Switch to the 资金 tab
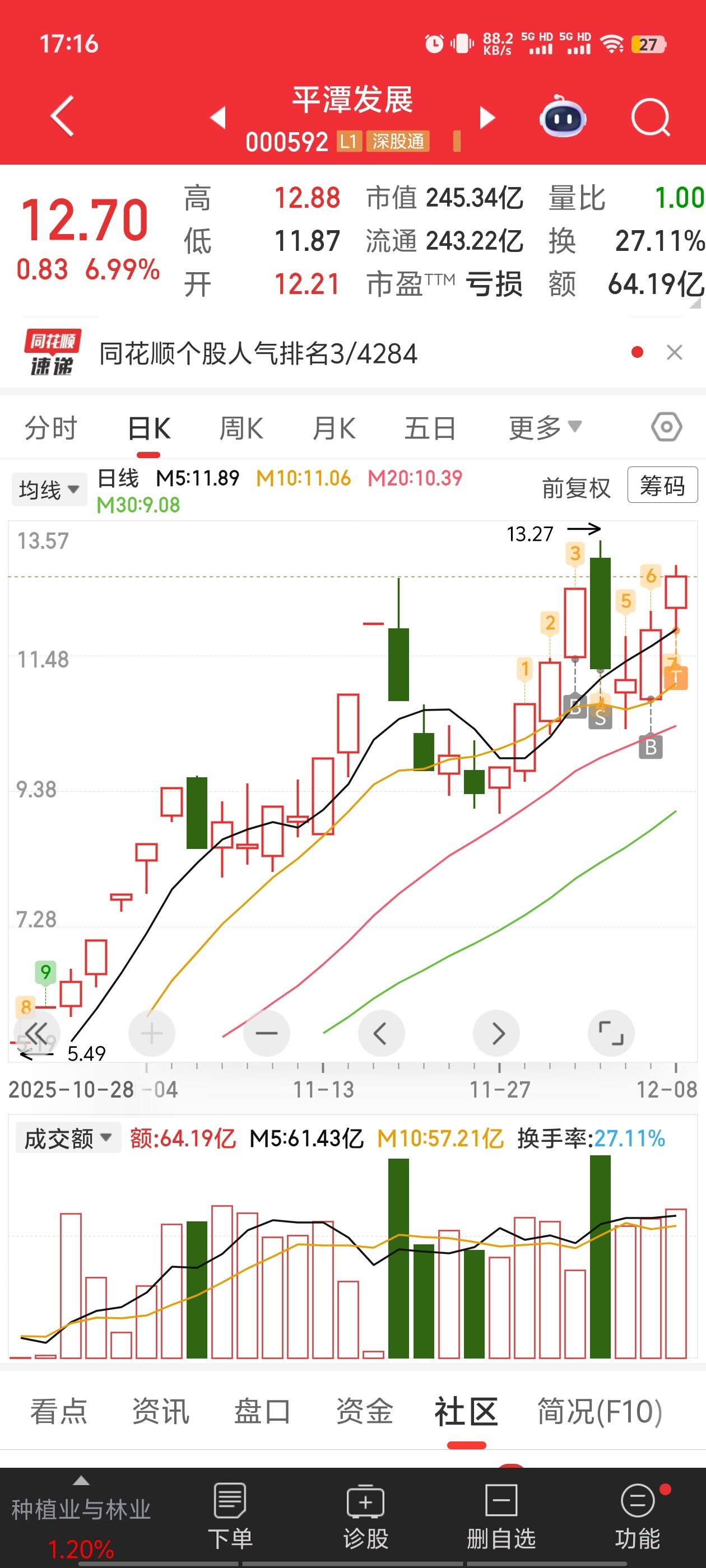The image size is (706, 1568). click(364, 1411)
